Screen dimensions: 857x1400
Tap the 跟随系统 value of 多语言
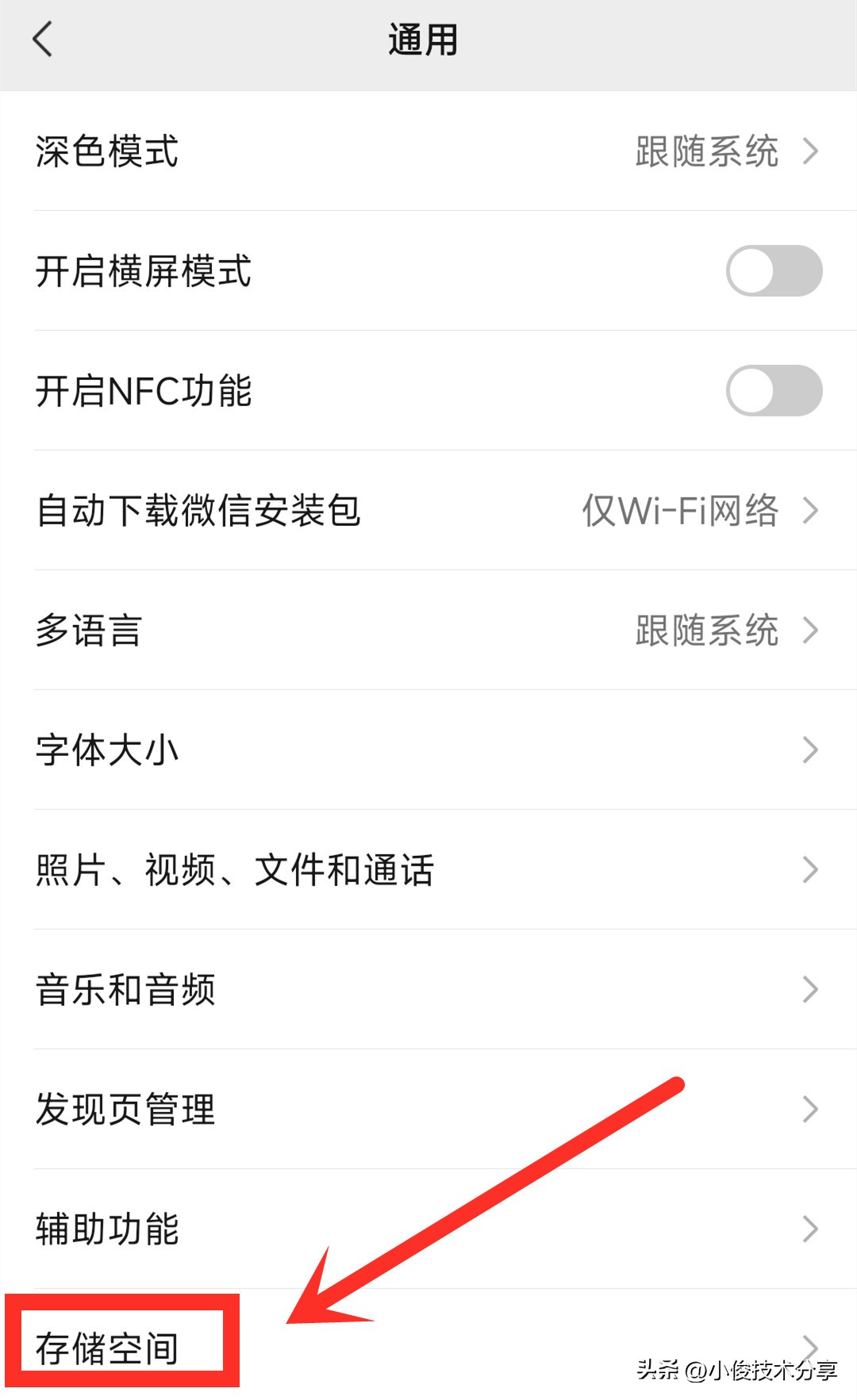pos(706,631)
